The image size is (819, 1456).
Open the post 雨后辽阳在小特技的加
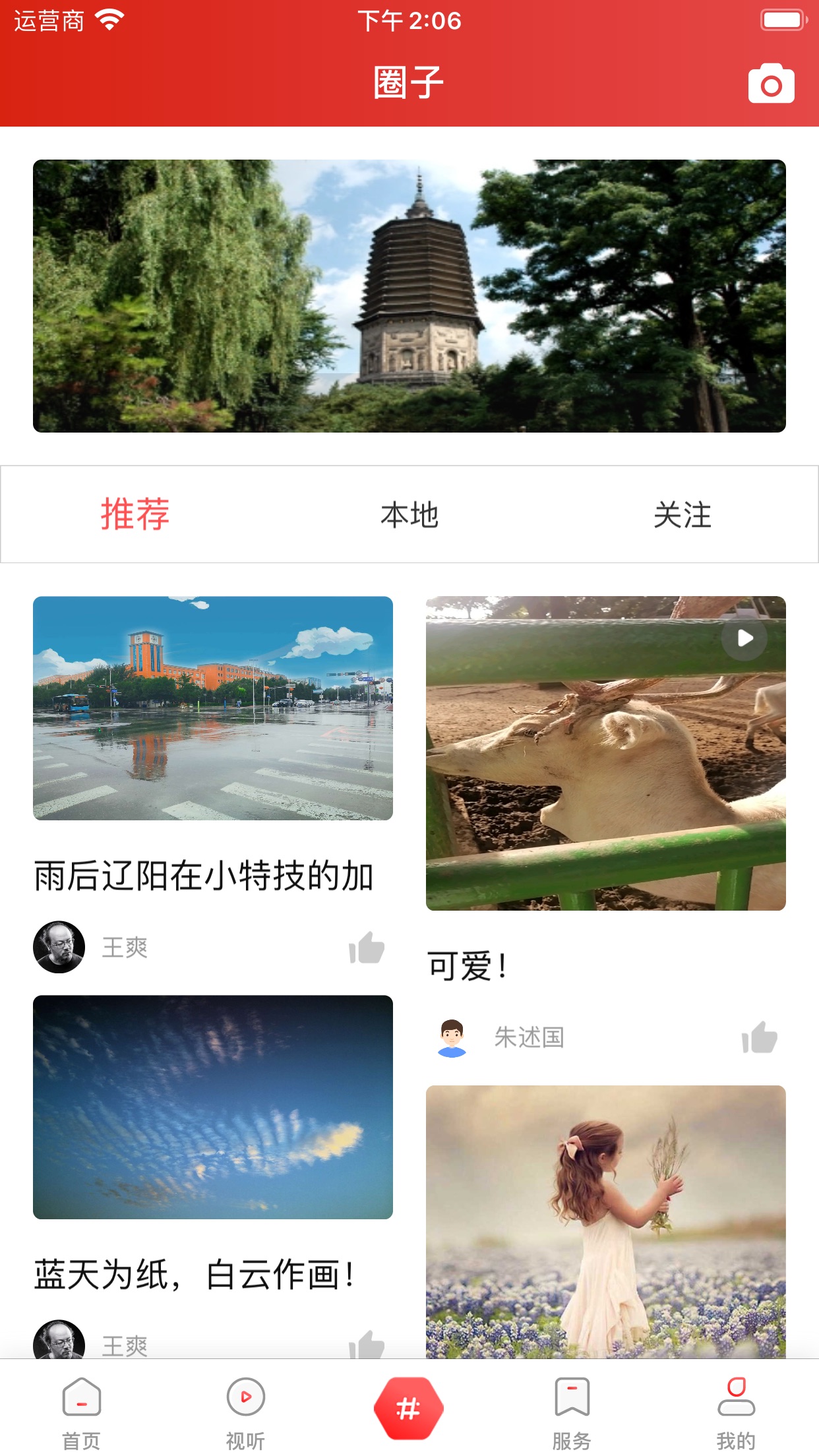point(212,709)
